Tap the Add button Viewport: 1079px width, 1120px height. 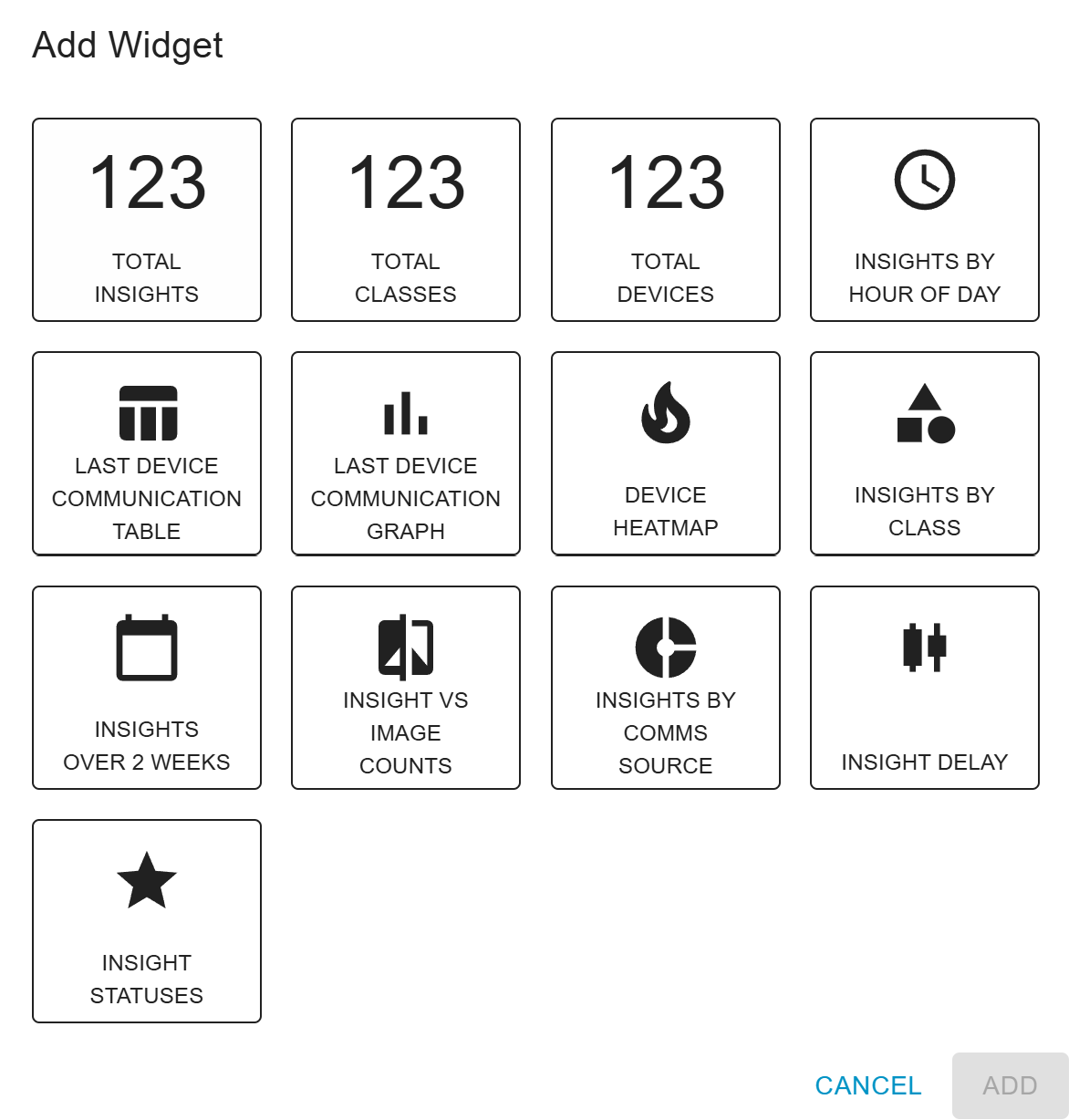(x=1010, y=1085)
